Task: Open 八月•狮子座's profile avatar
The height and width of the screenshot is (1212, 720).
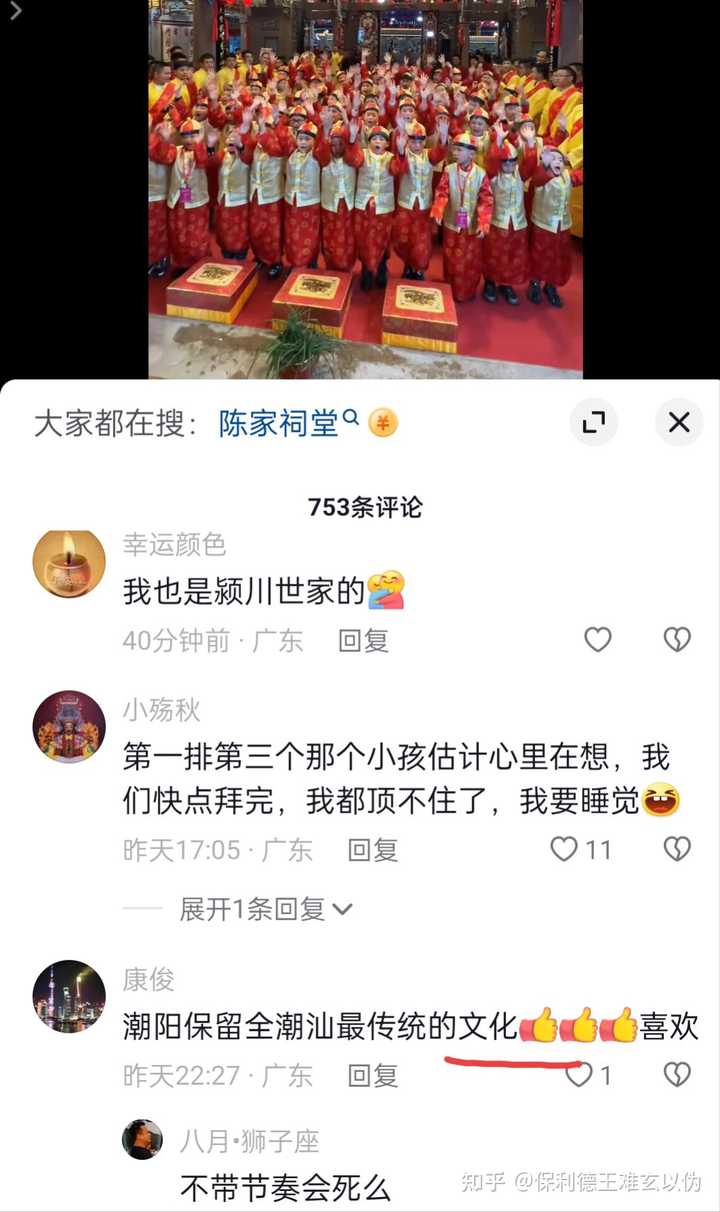Action: click(142, 1140)
